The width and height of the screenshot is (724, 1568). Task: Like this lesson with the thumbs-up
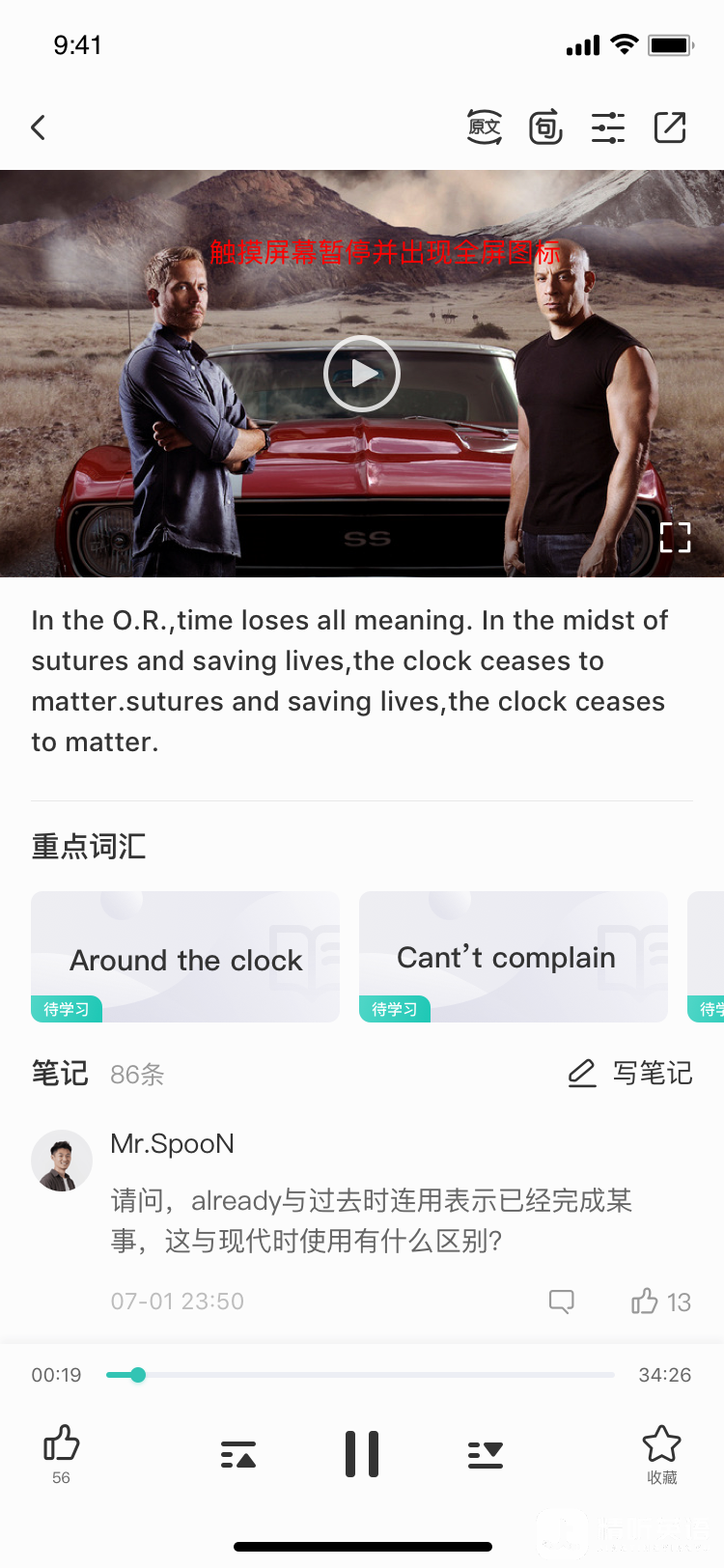coord(62,1445)
